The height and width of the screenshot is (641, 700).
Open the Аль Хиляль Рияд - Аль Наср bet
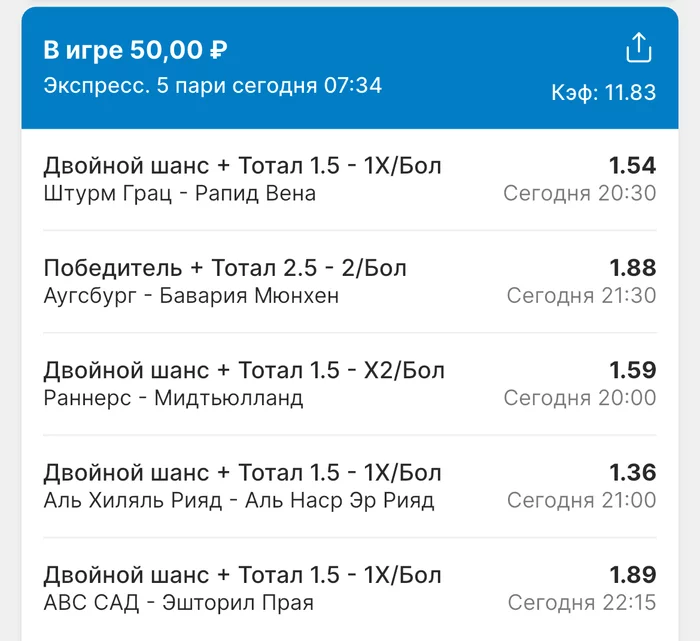tap(349, 486)
